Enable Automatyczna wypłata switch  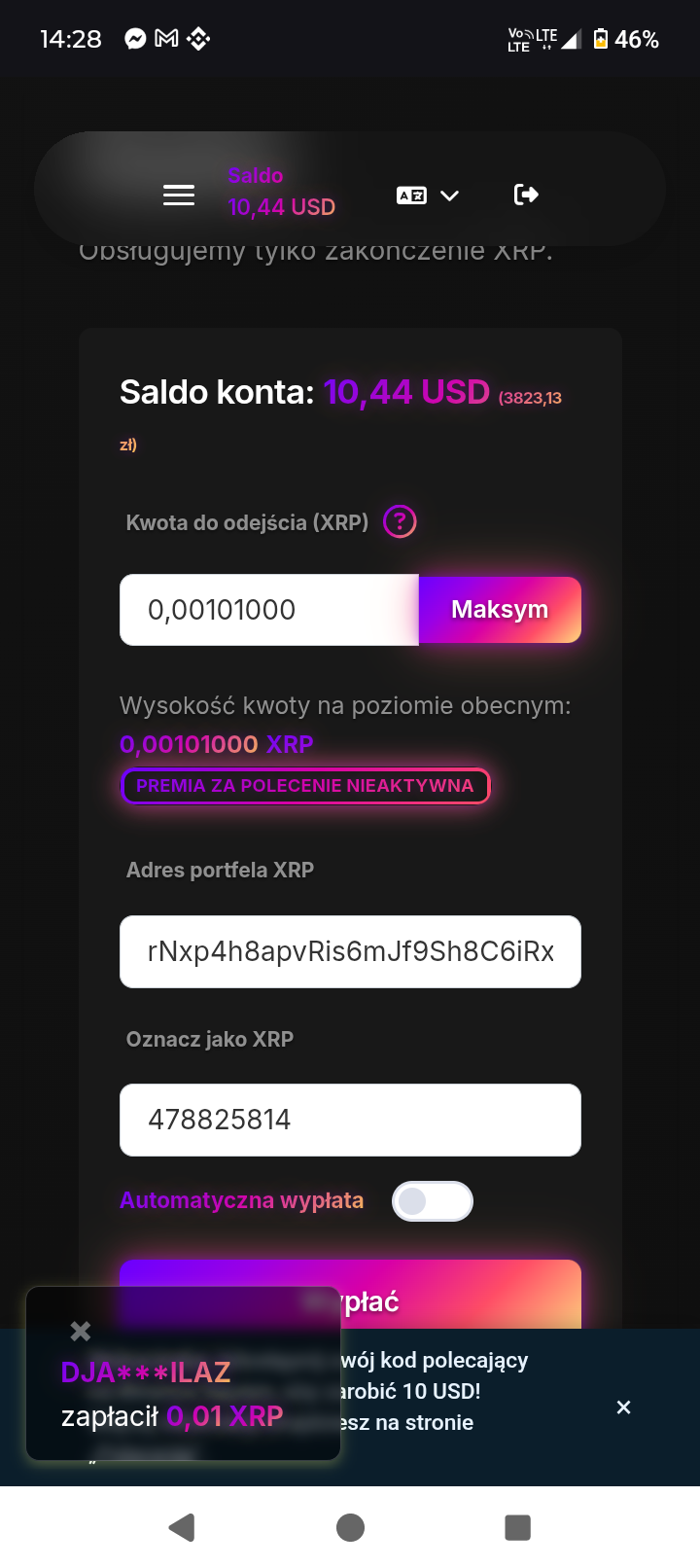click(433, 1201)
